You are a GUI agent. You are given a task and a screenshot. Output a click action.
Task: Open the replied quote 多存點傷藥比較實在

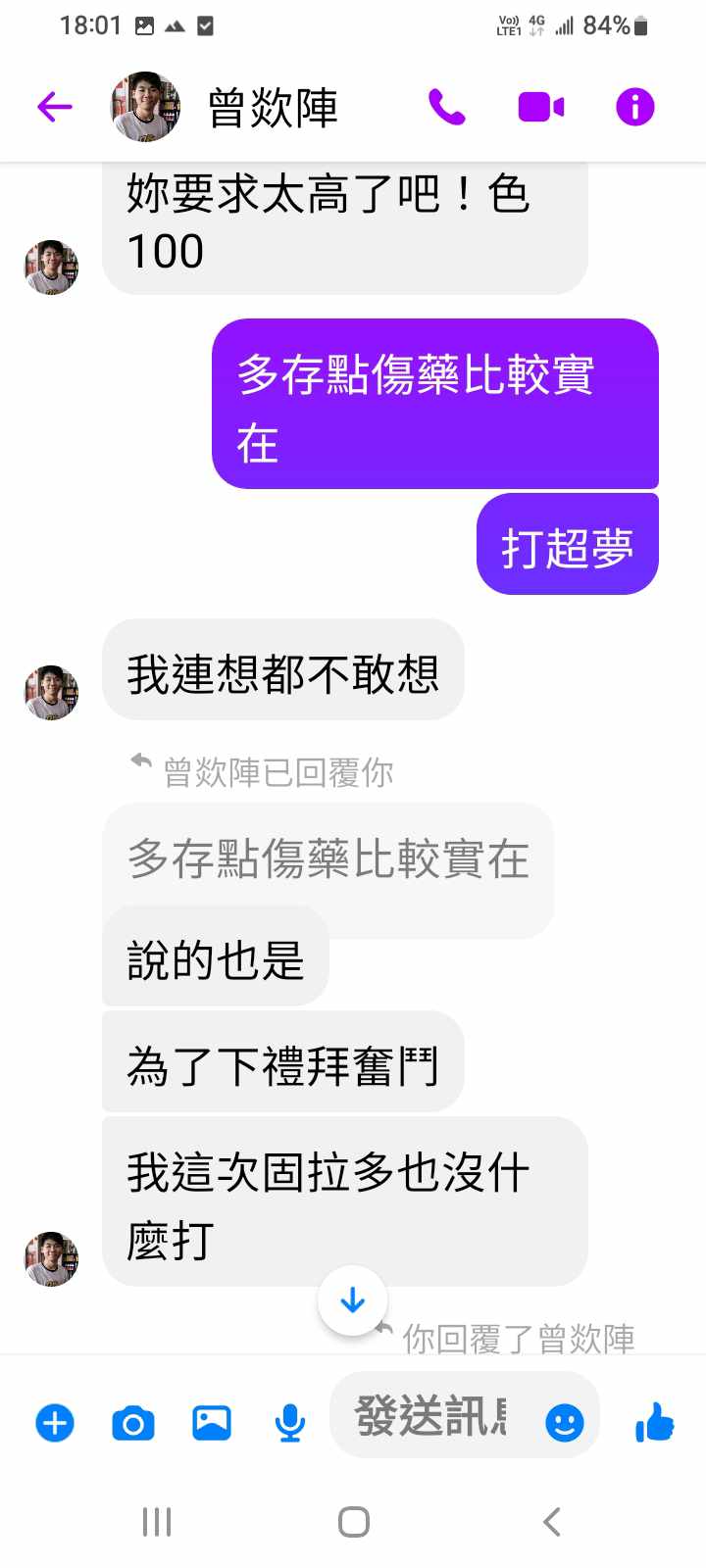(328, 860)
